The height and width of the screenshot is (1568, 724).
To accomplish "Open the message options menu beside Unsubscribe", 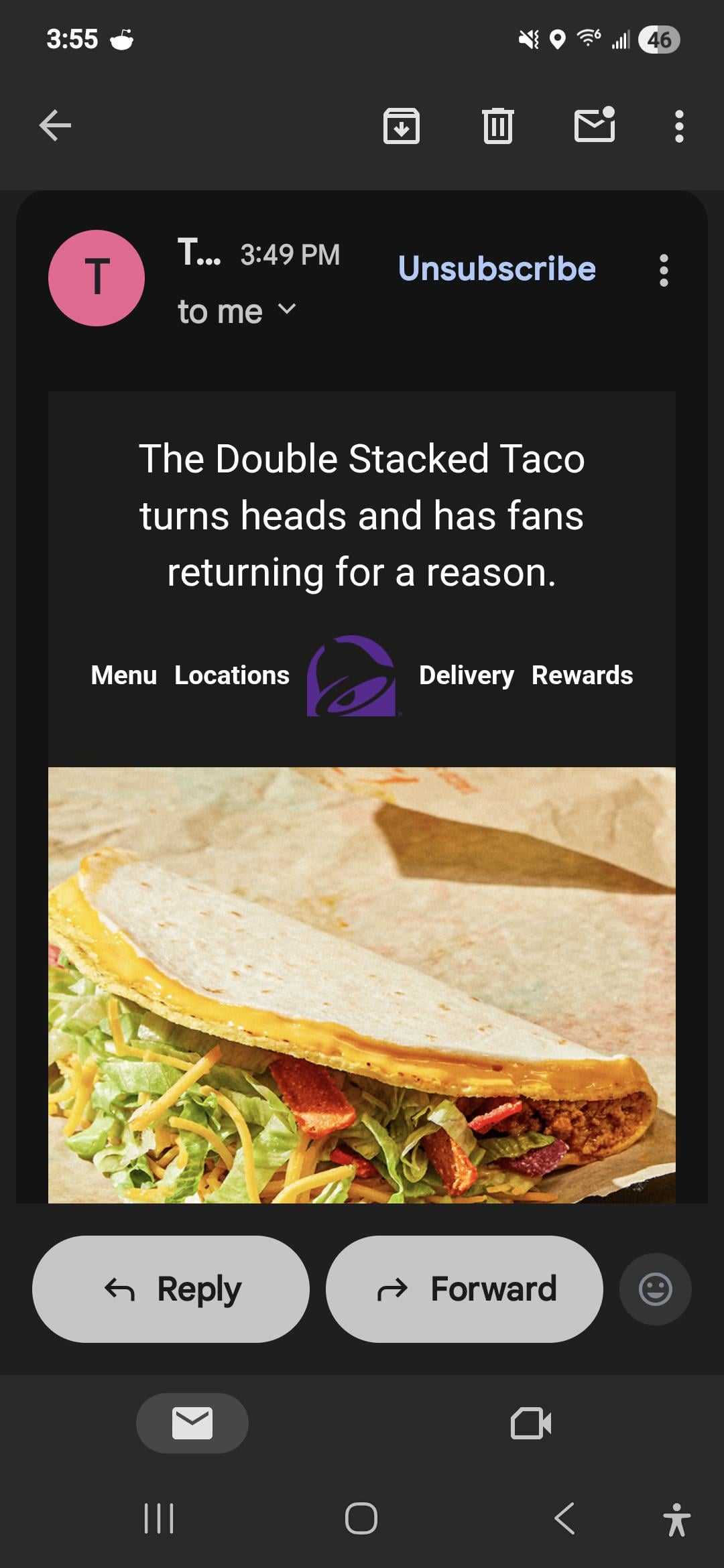I will coord(664,271).
